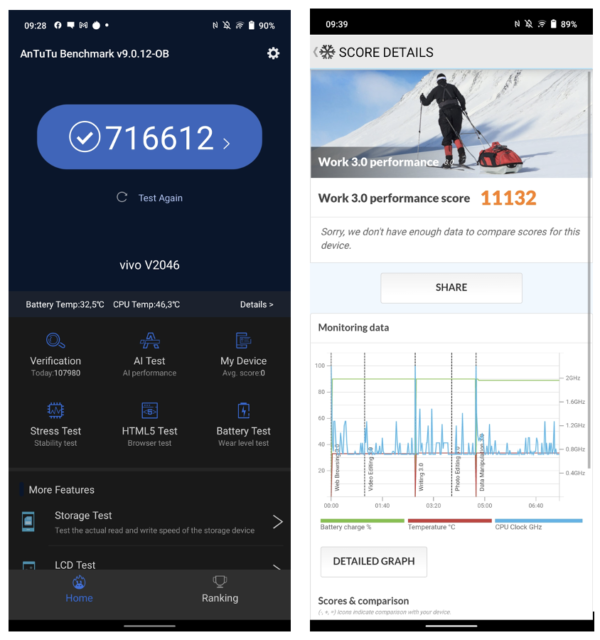Switch to the Ranking tab
Image resolution: width=600 pixels, height=640 pixels.
[220, 589]
